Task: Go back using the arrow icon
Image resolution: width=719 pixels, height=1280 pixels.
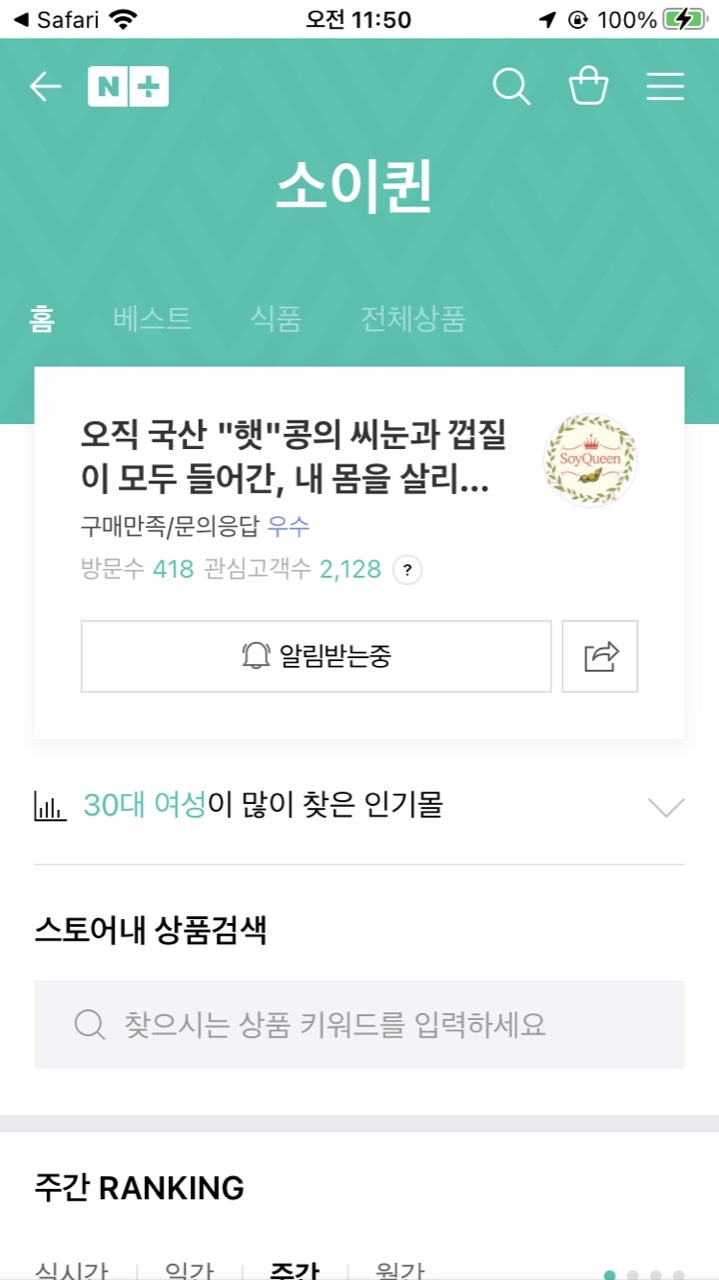Action: [x=45, y=87]
